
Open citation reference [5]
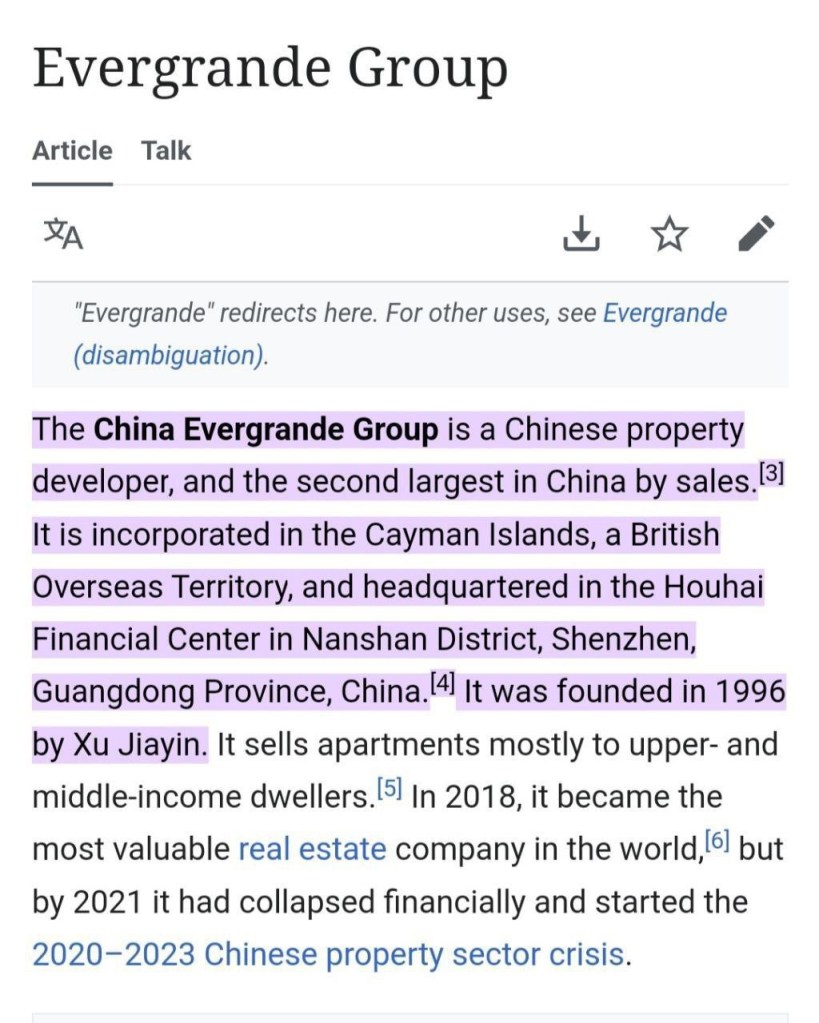pos(390,787)
